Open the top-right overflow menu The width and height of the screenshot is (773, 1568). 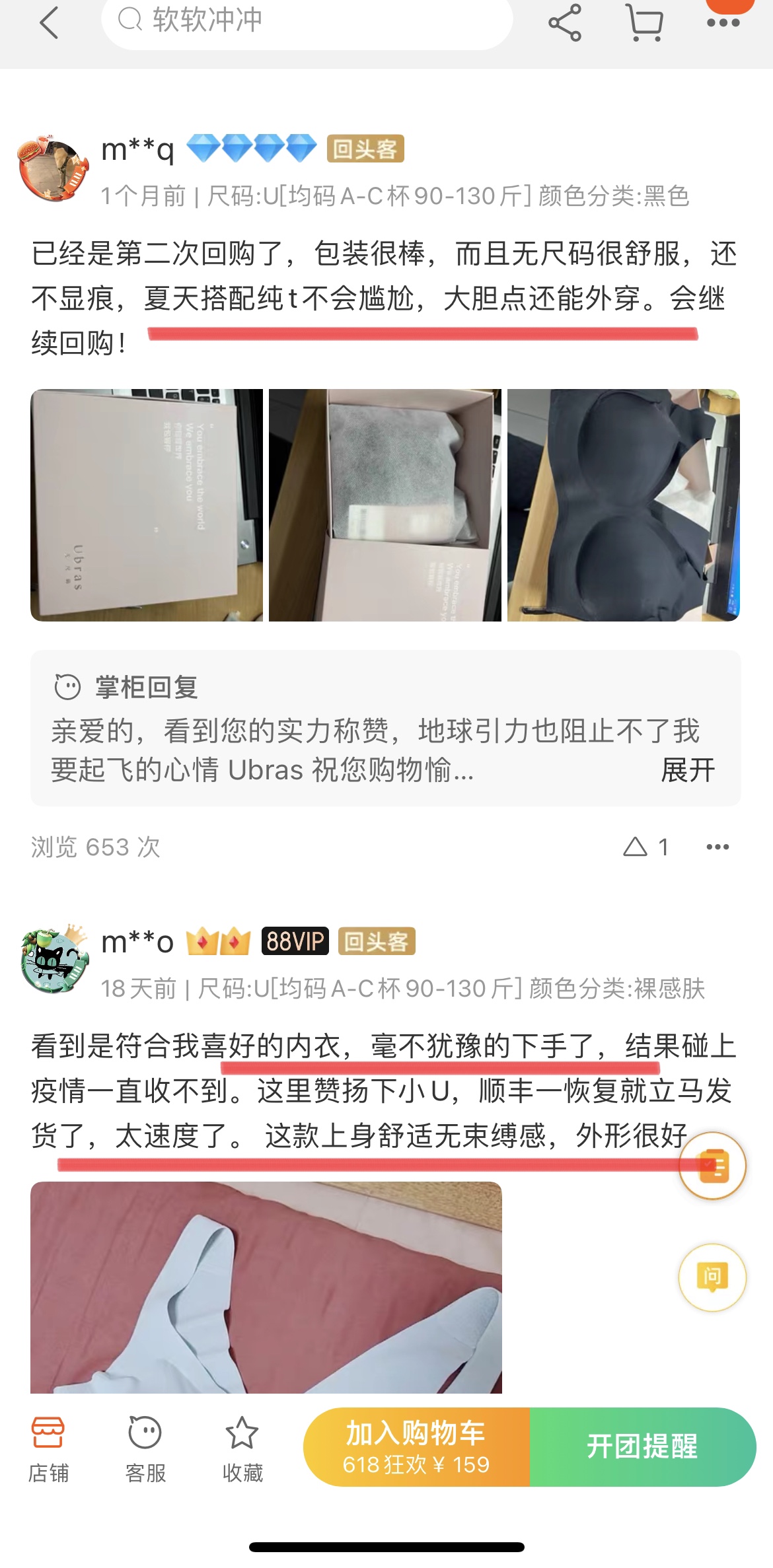point(723,22)
